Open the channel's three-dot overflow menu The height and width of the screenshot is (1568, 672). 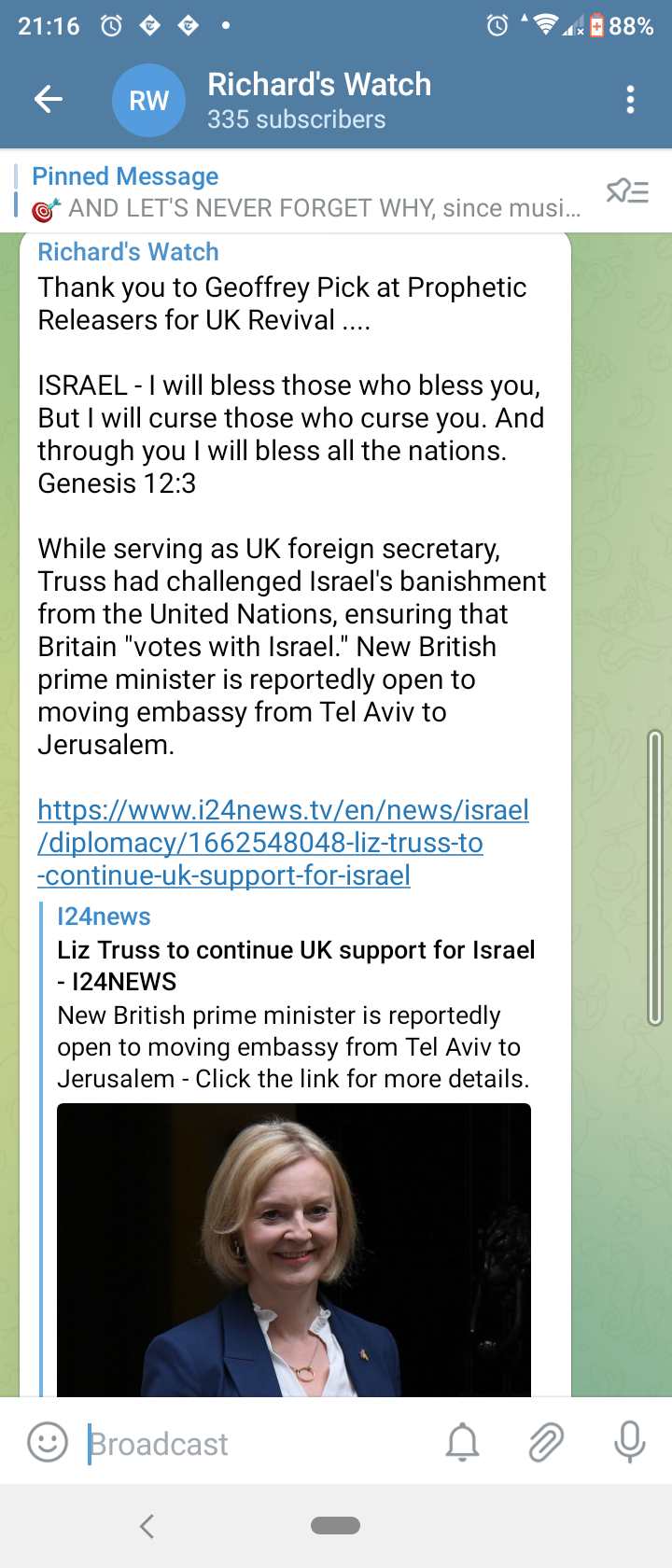coord(631,99)
